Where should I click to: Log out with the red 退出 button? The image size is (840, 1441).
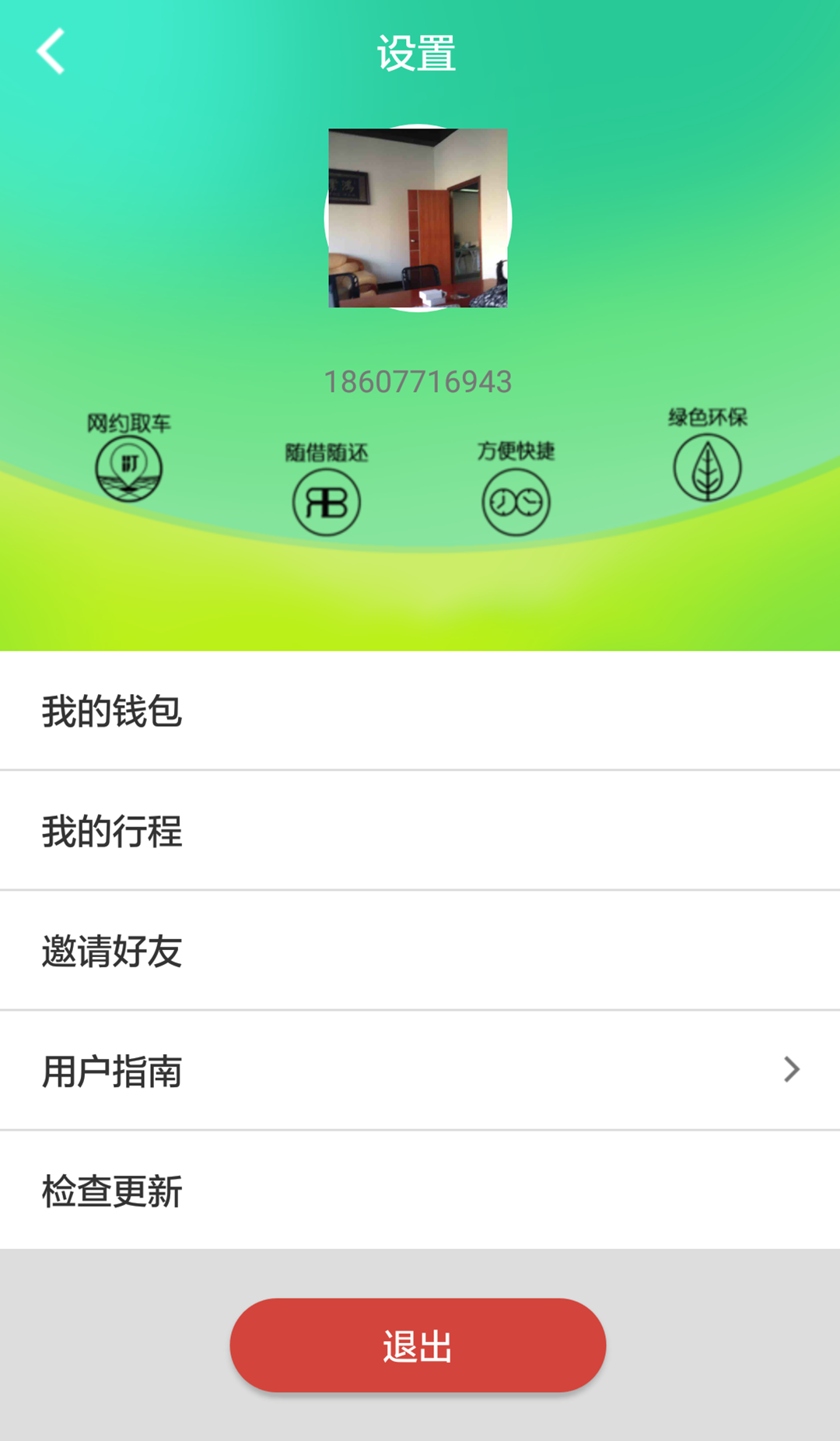pyautogui.click(x=418, y=1345)
